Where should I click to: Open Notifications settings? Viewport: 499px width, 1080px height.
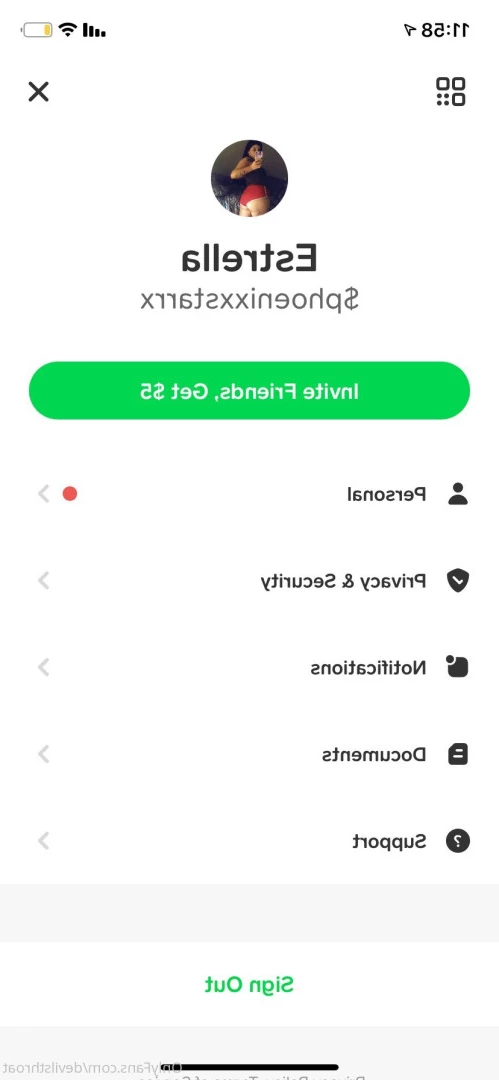[x=250, y=667]
